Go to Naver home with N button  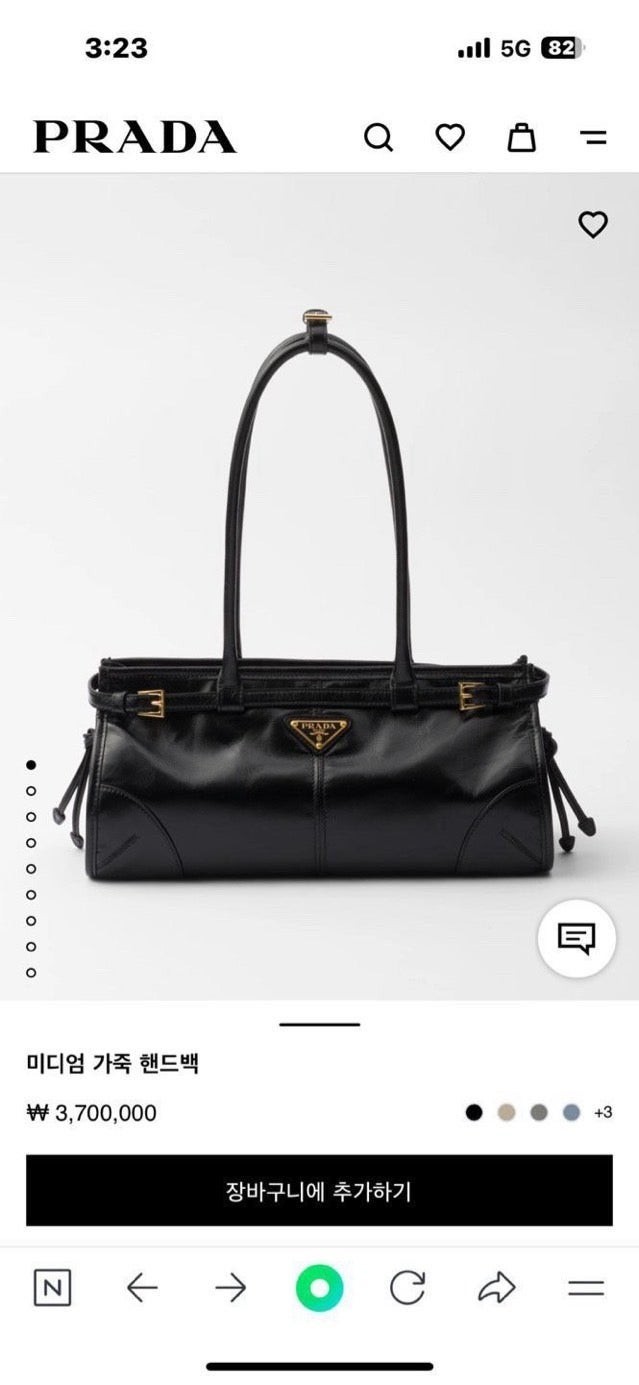[52, 1288]
